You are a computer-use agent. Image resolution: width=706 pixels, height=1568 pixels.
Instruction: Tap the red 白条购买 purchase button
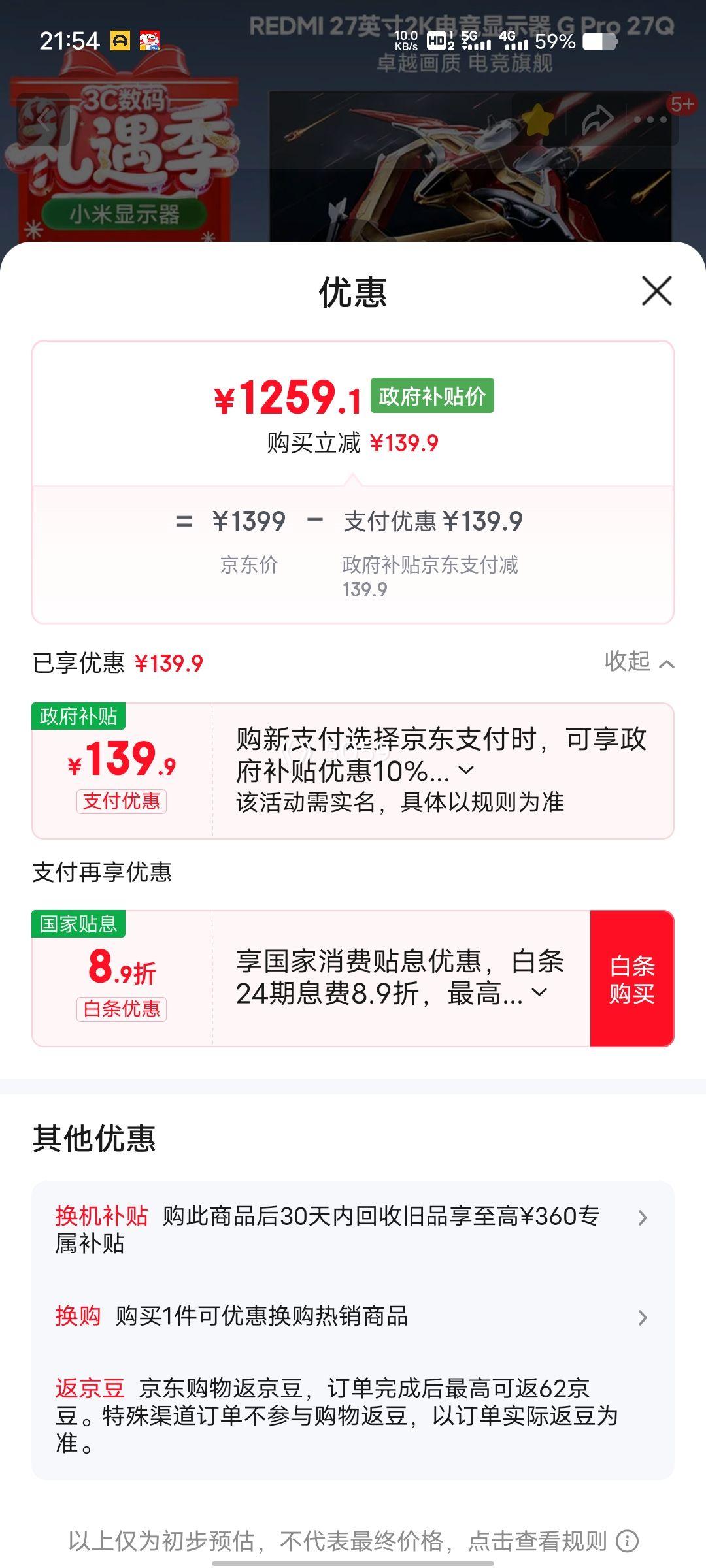(631, 980)
